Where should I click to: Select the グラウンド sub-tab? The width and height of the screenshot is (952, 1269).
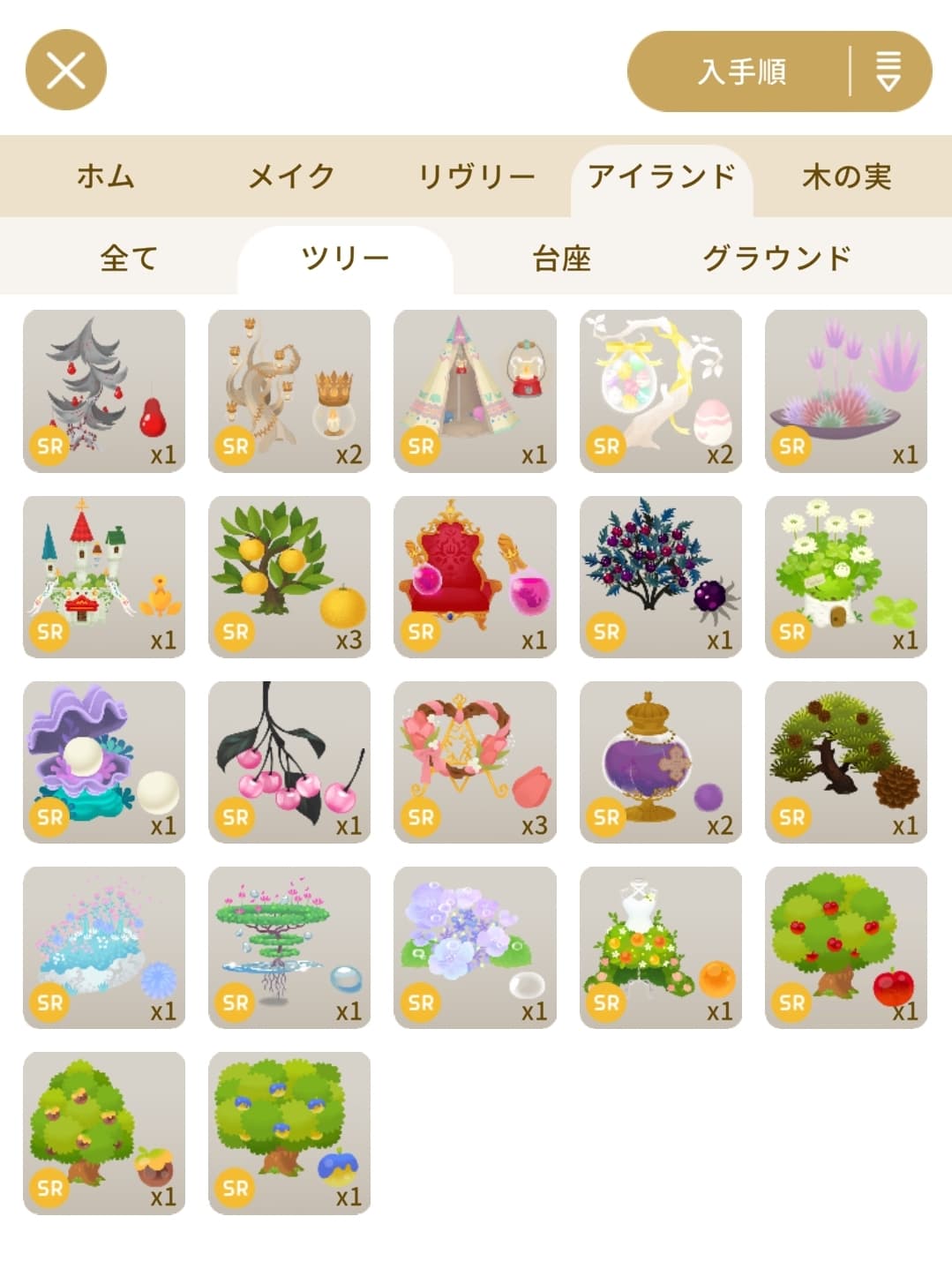tap(776, 259)
